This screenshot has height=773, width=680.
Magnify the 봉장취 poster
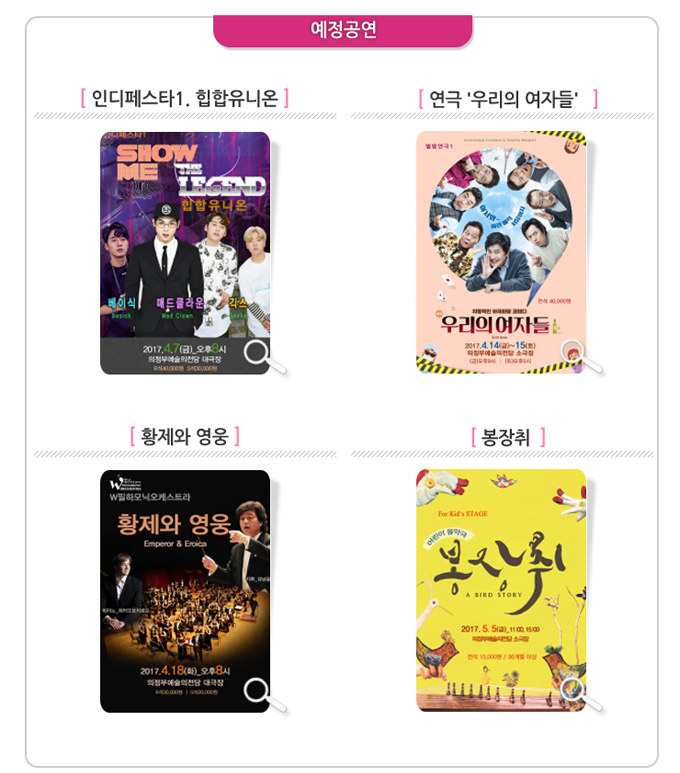pos(575,692)
